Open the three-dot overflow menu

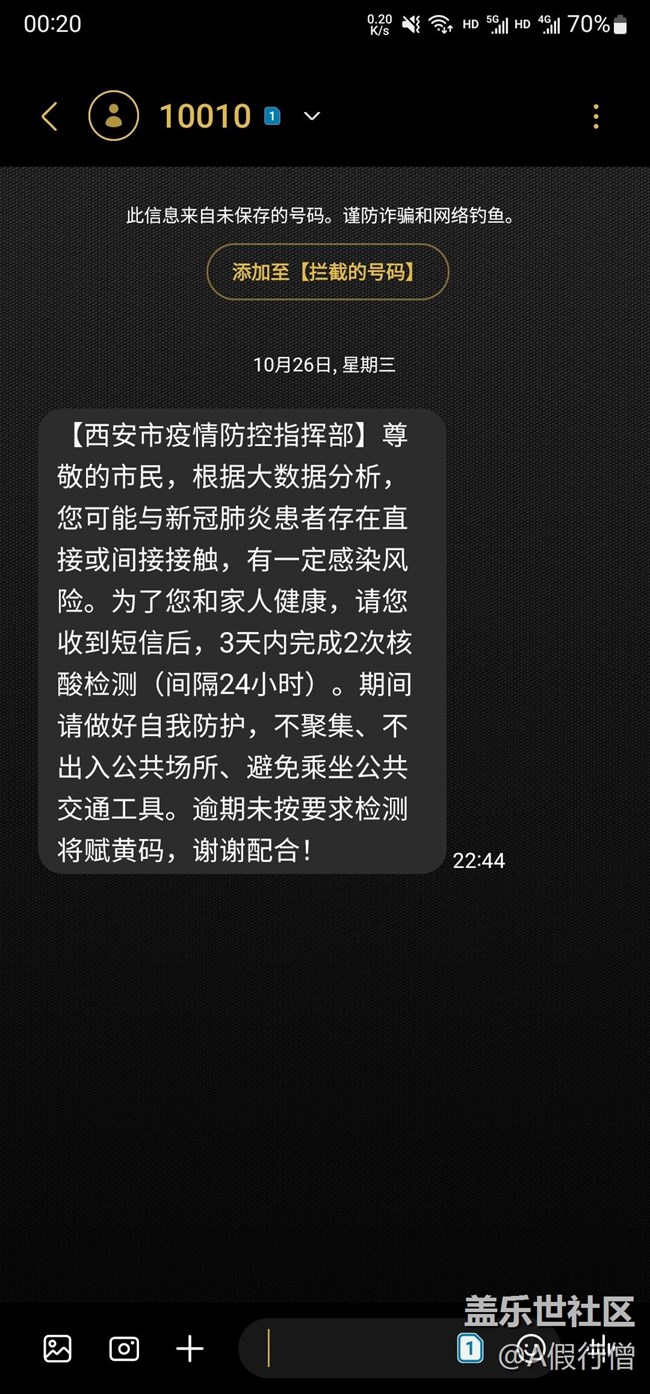click(596, 117)
